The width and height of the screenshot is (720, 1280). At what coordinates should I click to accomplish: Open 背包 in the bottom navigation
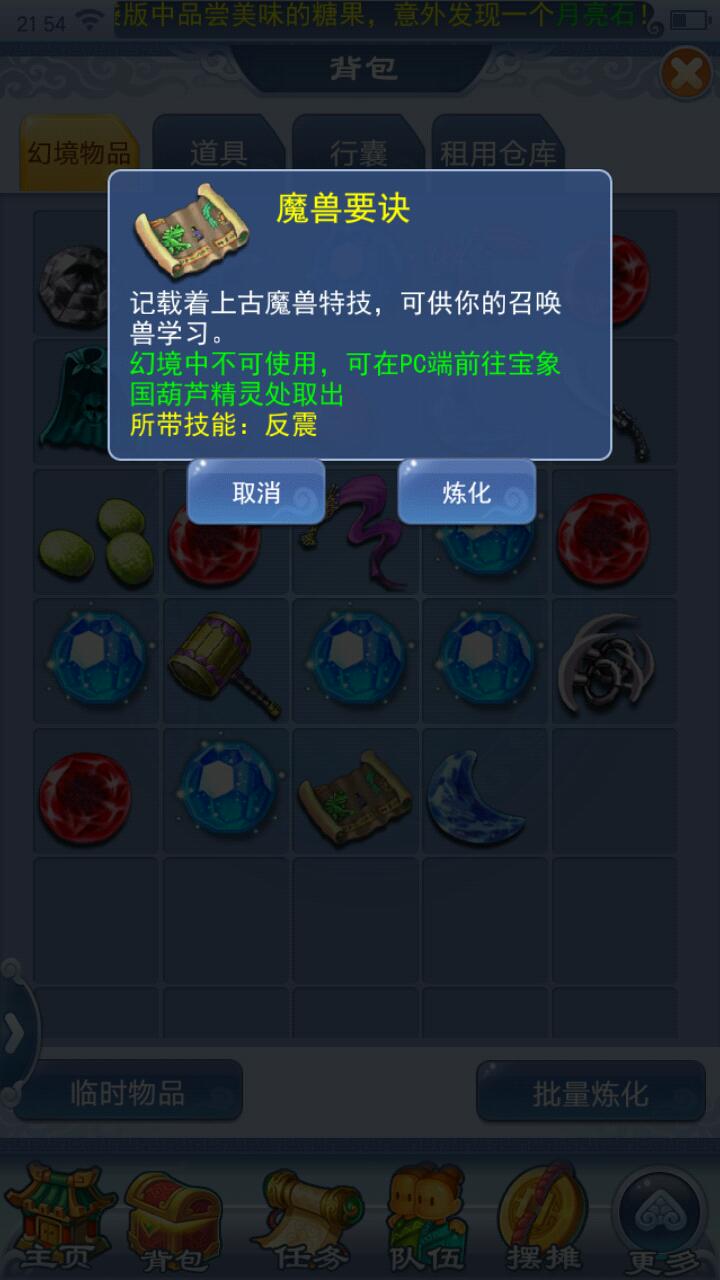click(174, 1215)
